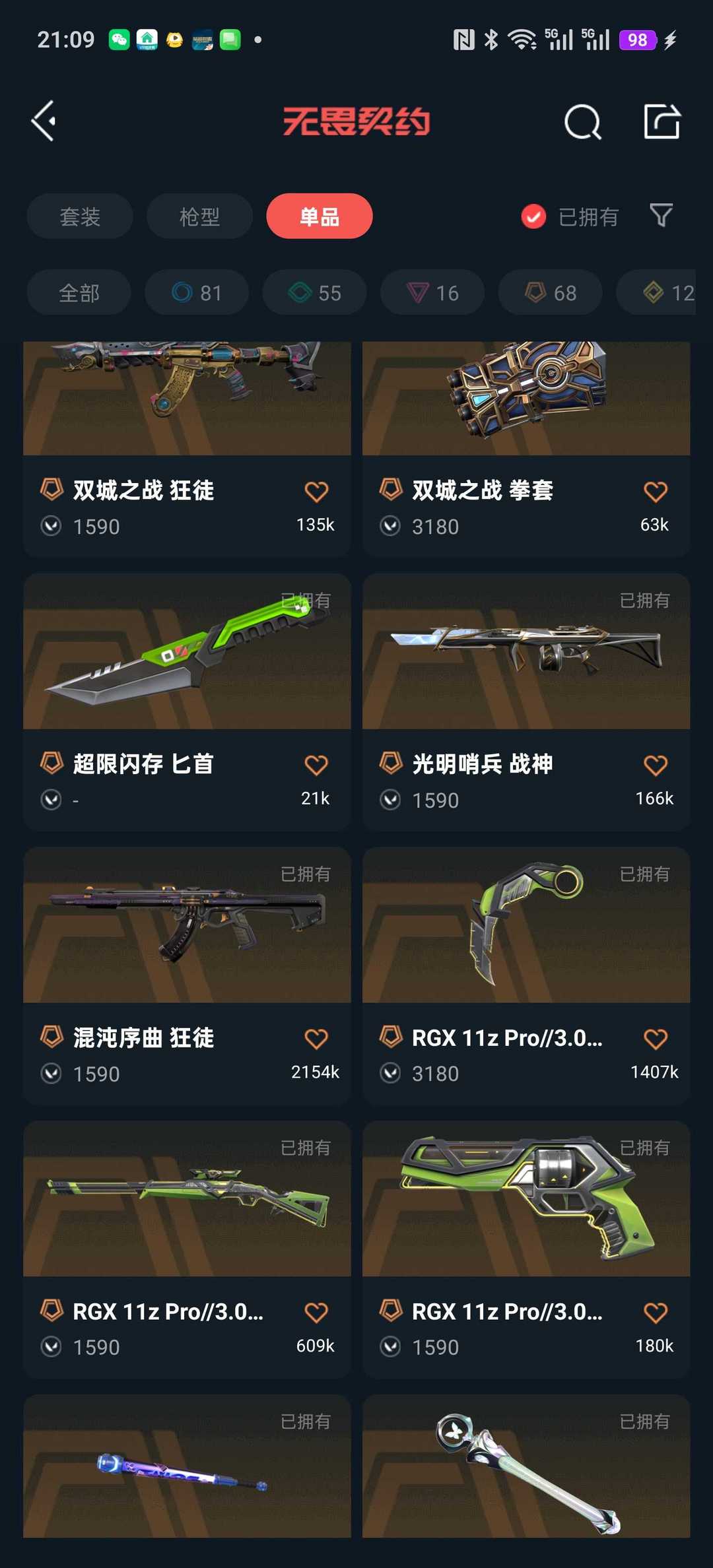Screen dimensions: 713x1568
Task: Switch to the 套装 tab
Action: pyautogui.click(x=80, y=216)
